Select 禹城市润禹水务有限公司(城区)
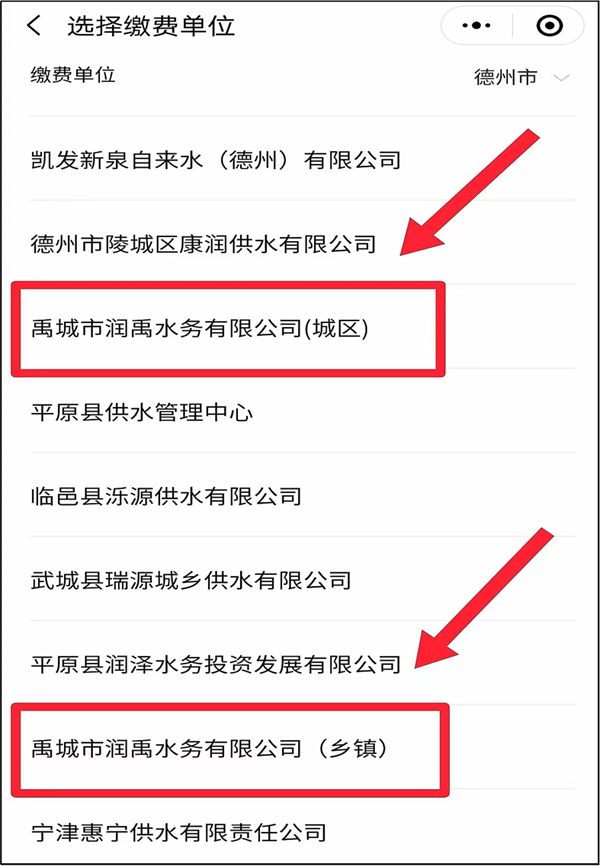The image size is (600, 866). [x=200, y=328]
